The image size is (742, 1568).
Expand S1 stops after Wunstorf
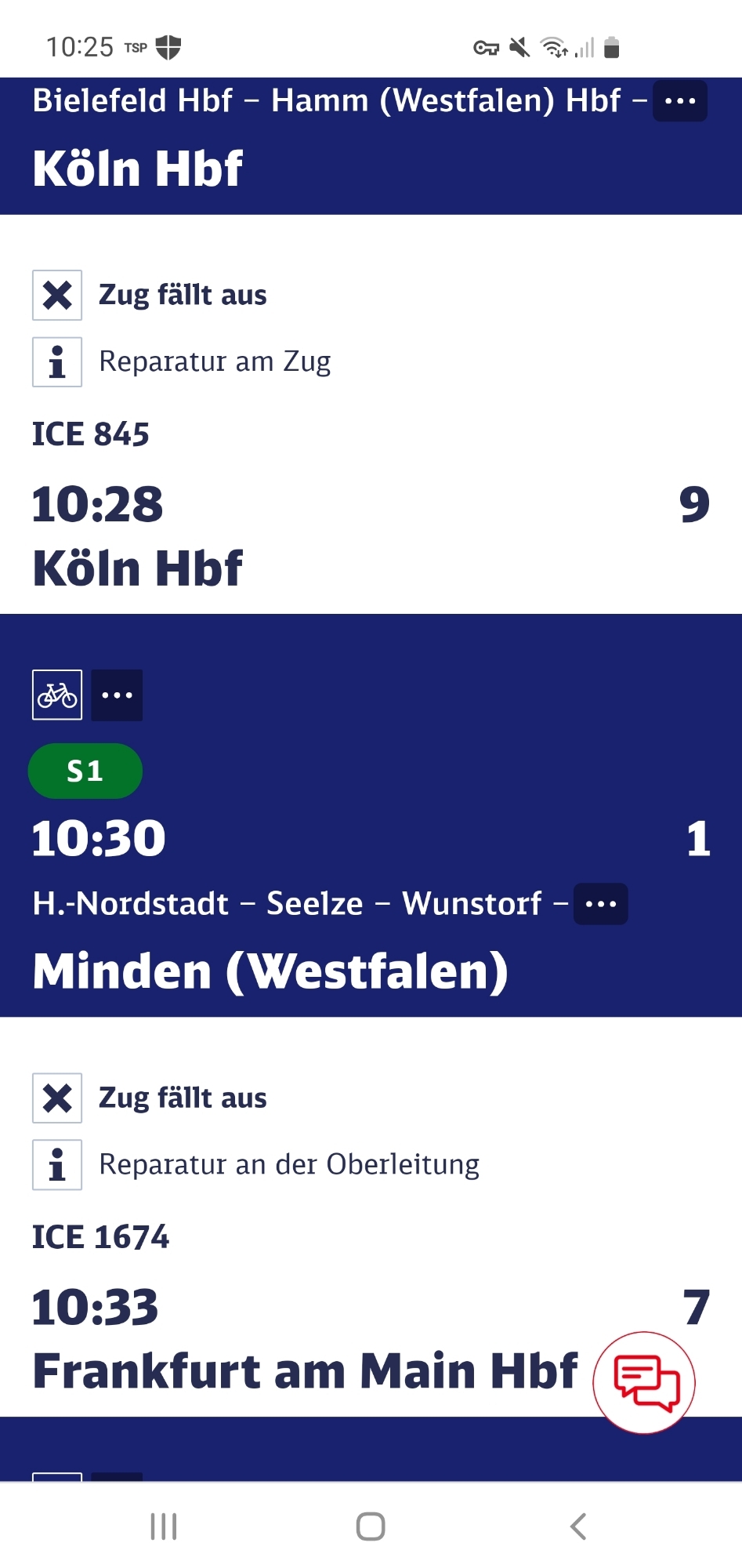click(600, 904)
